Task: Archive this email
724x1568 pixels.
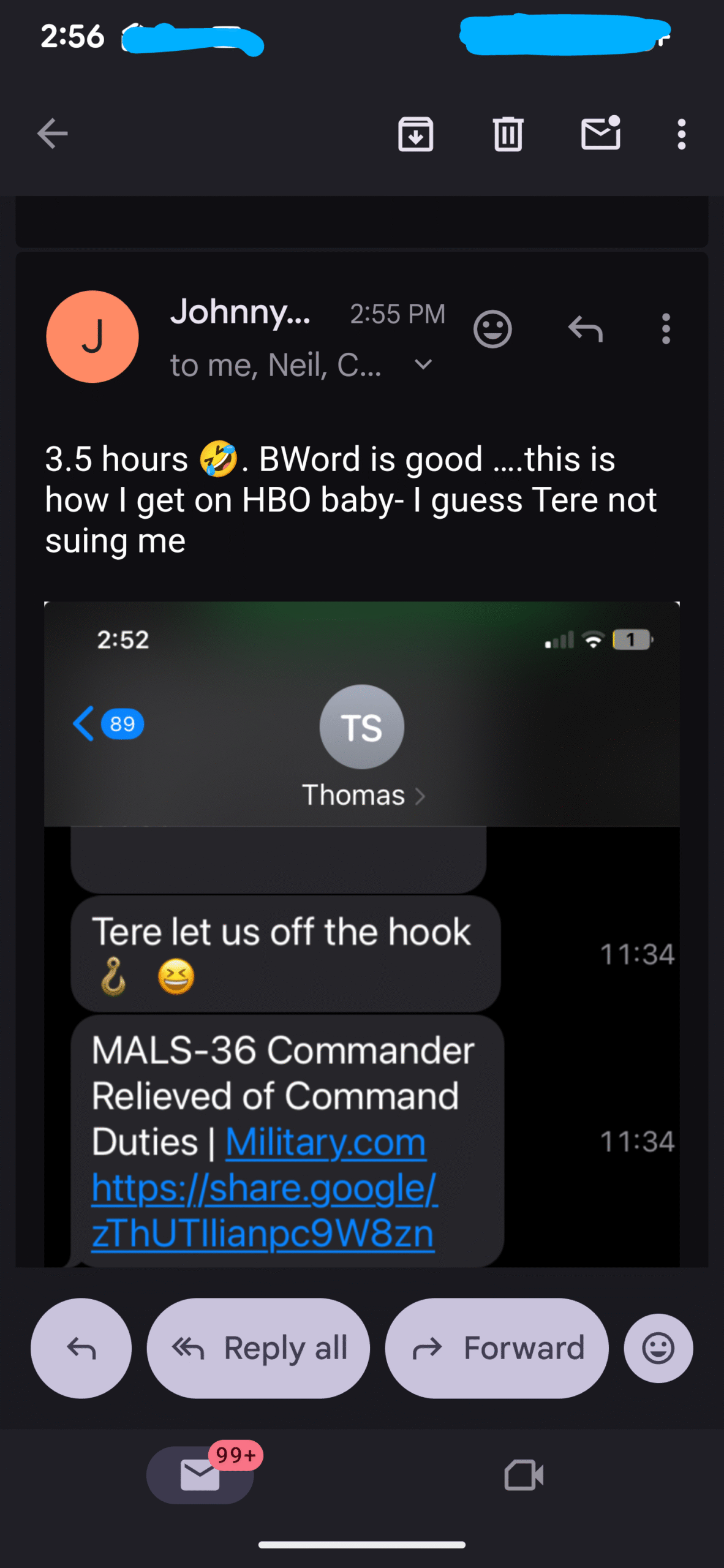Action: coord(416,134)
